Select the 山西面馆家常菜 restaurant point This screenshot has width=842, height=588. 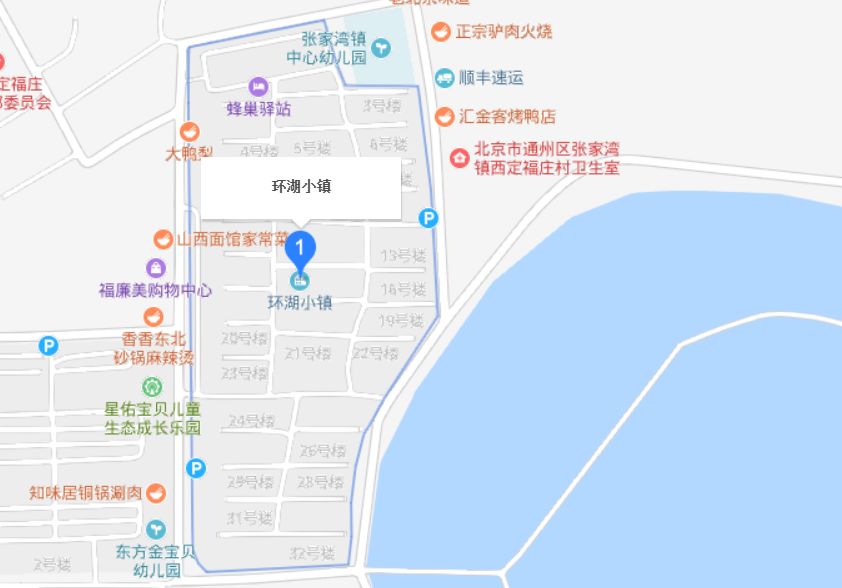click(x=161, y=239)
